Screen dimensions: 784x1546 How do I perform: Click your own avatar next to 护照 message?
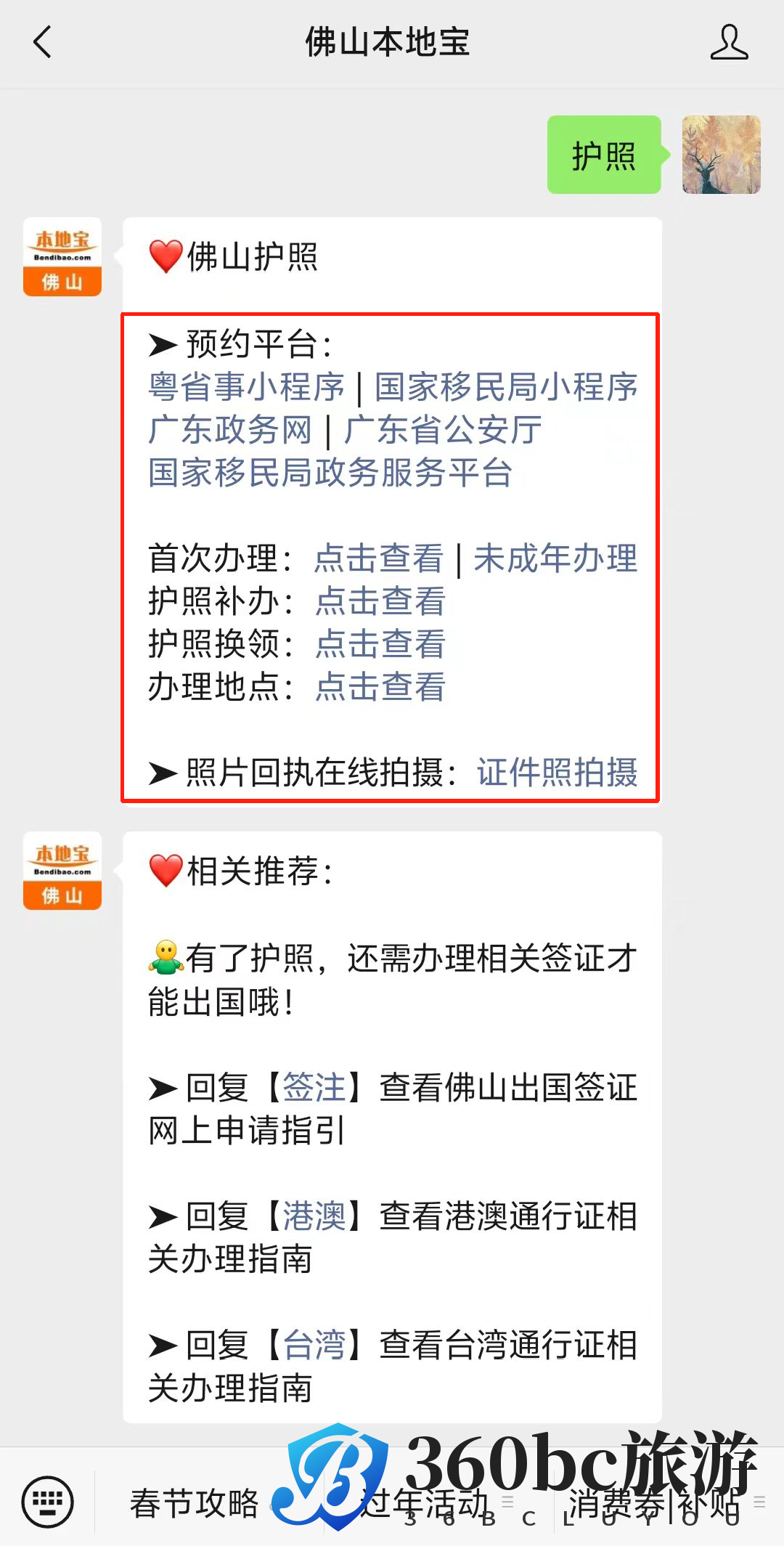click(721, 156)
